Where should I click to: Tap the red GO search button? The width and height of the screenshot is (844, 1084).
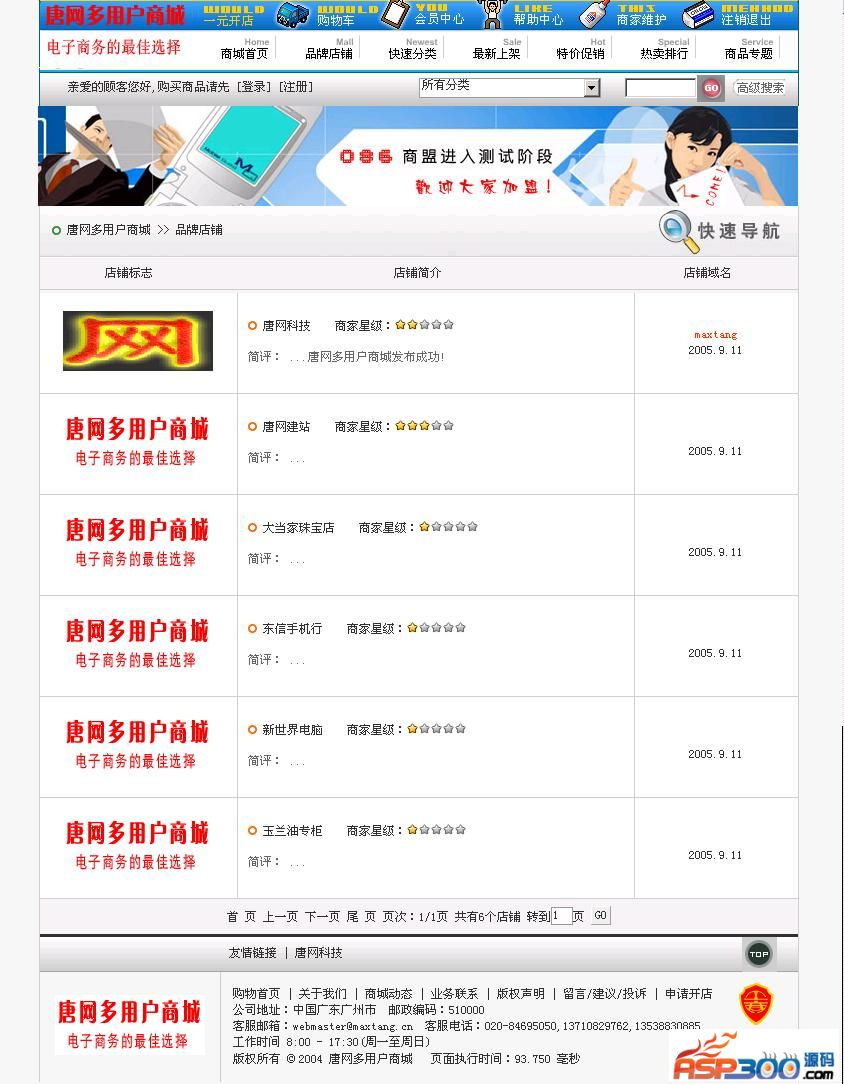tap(711, 88)
